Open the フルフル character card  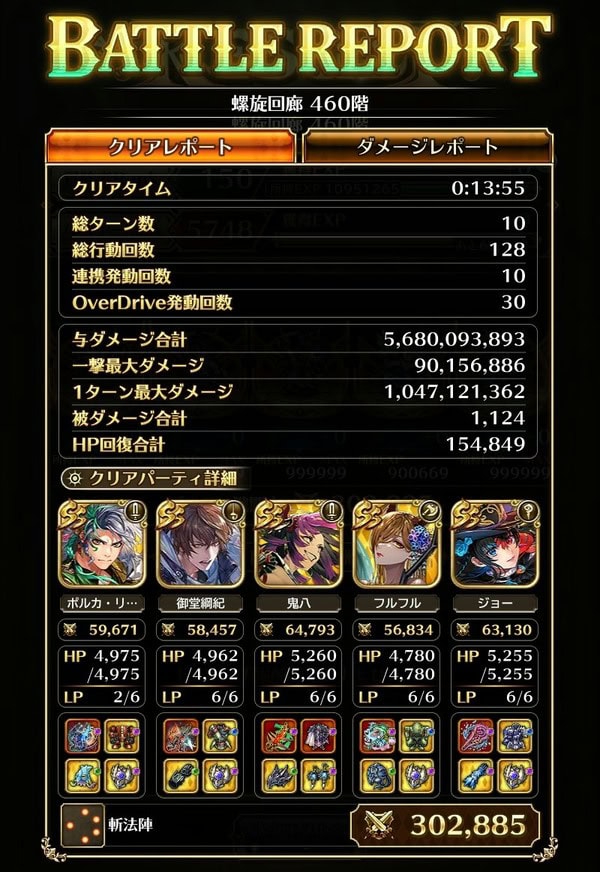point(397,542)
